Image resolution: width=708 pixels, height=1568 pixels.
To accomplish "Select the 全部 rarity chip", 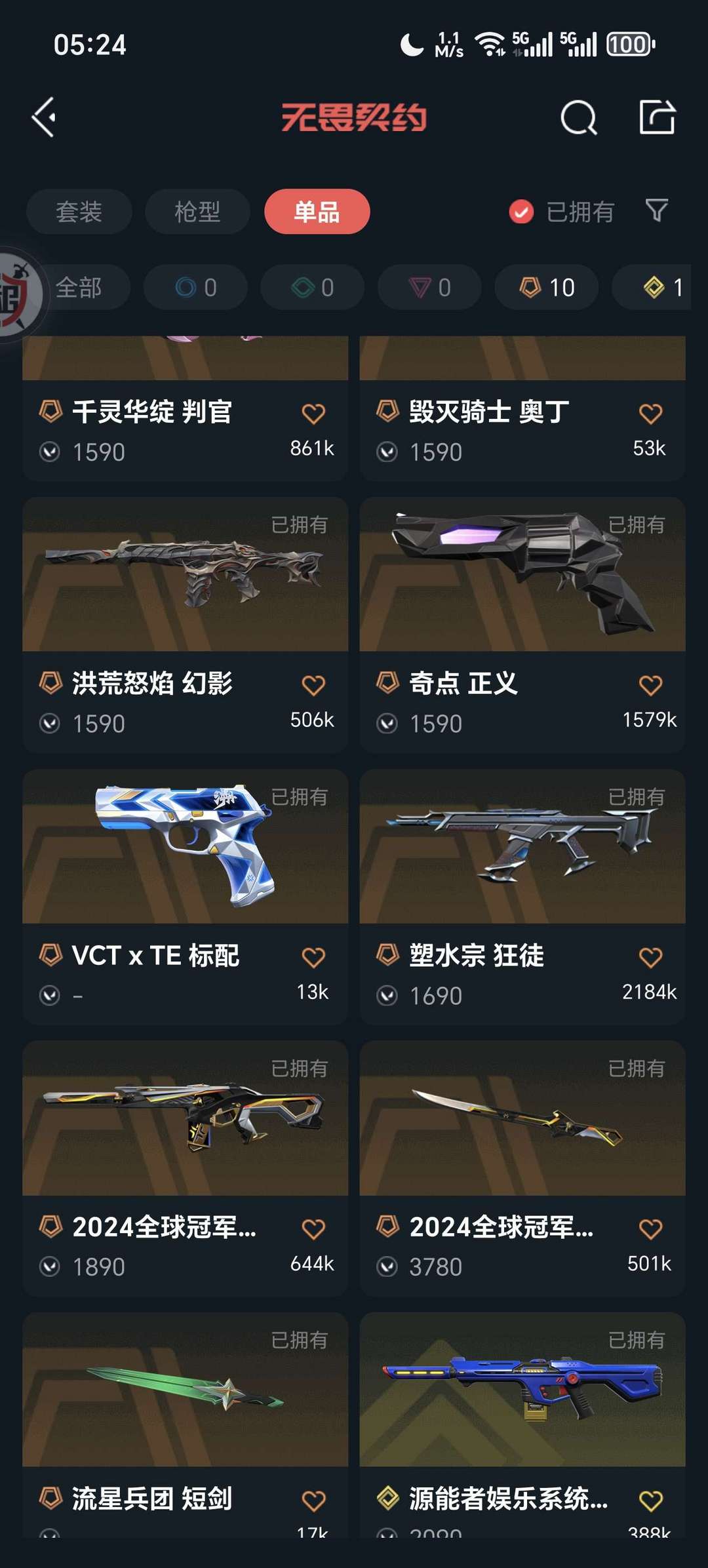I will pos(79,287).
